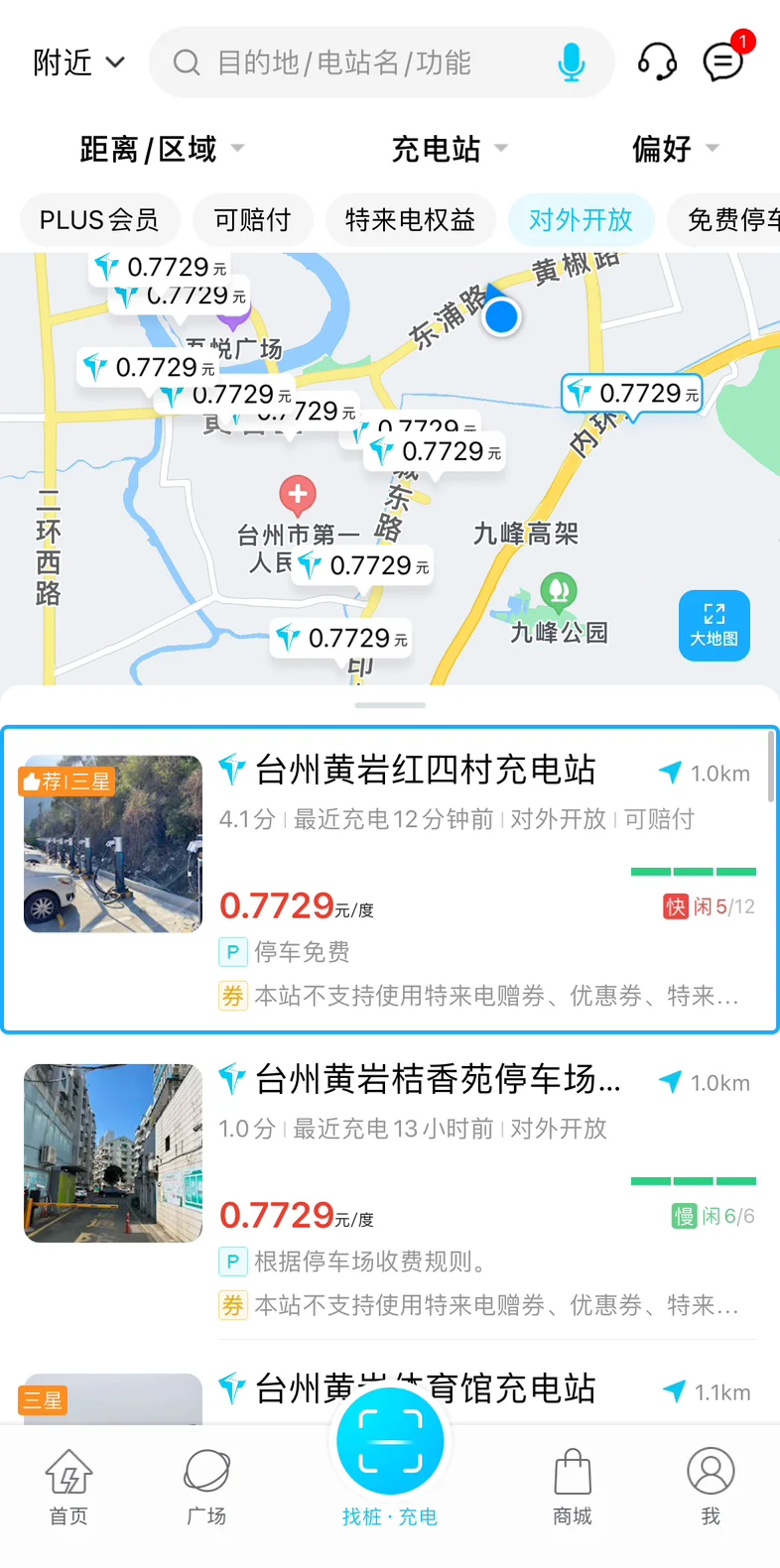Switch to the 首页 tab

coord(68,1486)
